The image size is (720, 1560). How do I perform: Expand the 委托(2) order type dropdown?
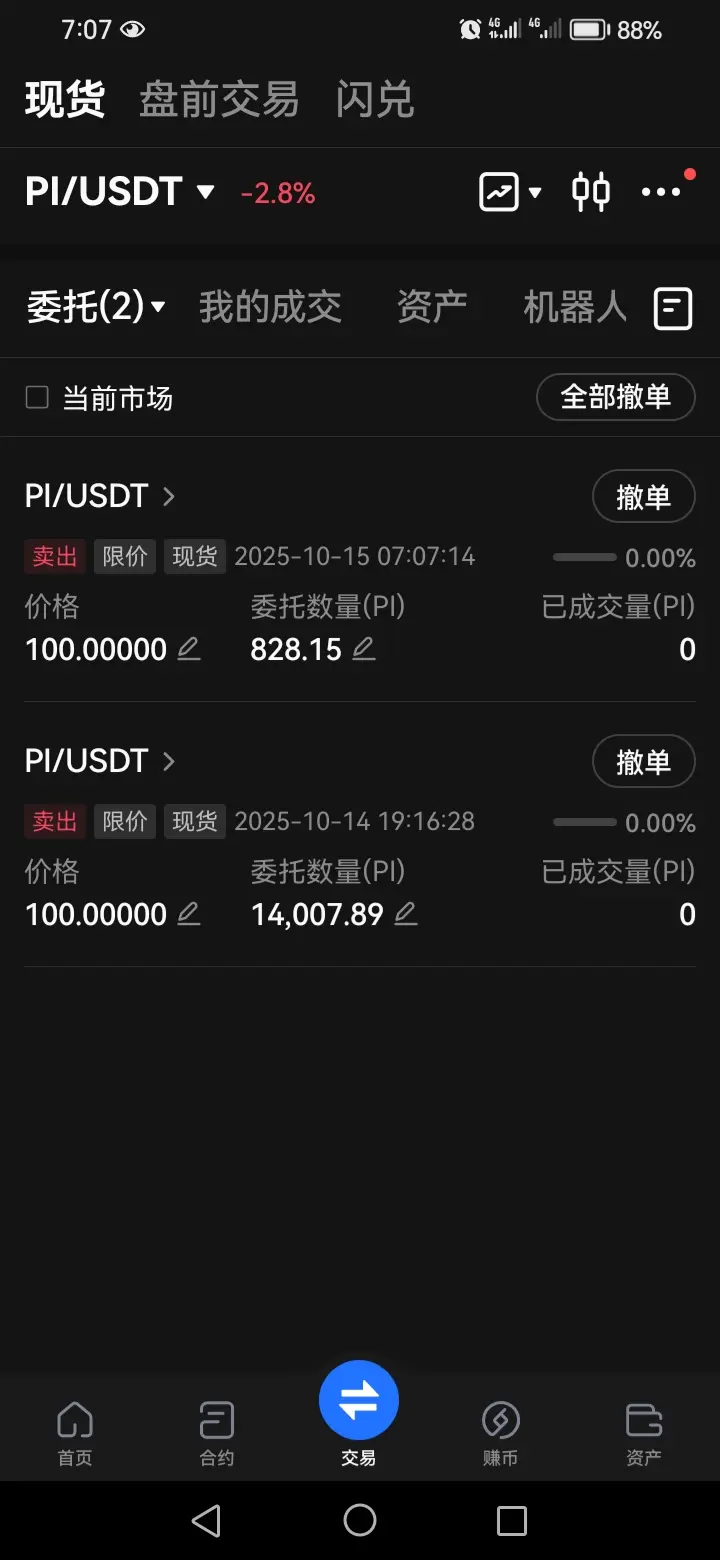(96, 307)
